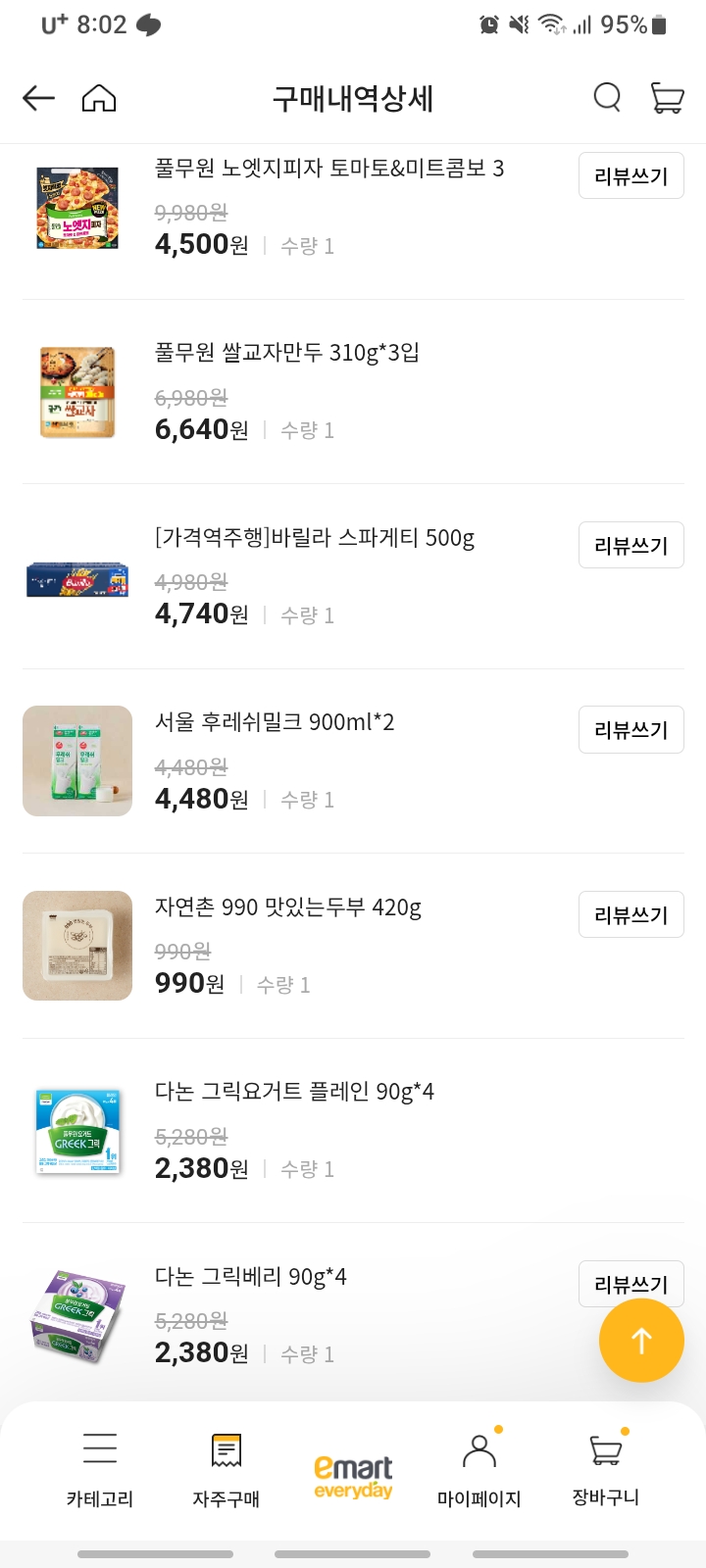Image resolution: width=706 pixels, height=1568 pixels.
Task: Tap the 마이페이지 person icon
Action: click(x=479, y=1450)
